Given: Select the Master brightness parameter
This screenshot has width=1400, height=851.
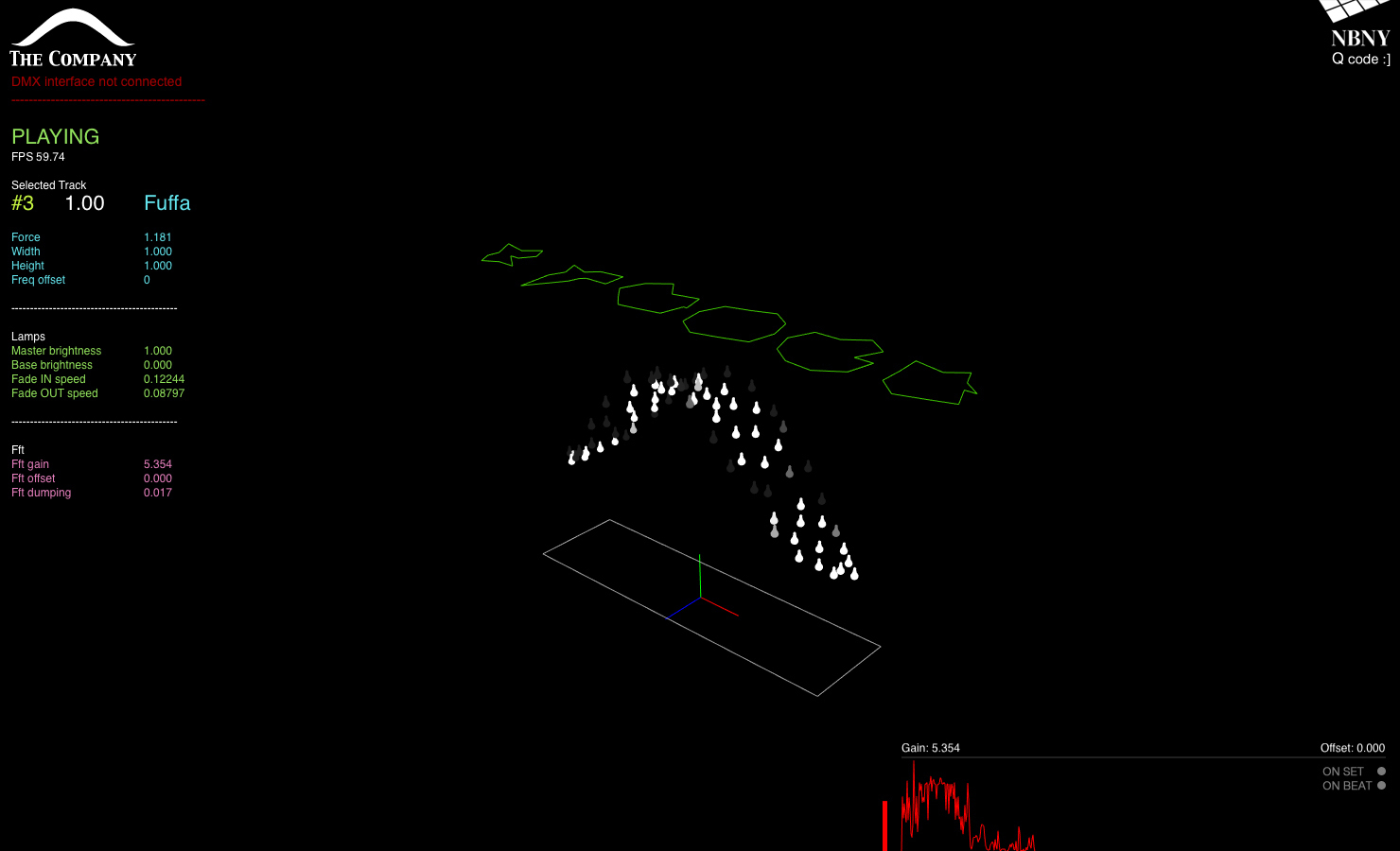Looking at the screenshot, I should [57, 351].
